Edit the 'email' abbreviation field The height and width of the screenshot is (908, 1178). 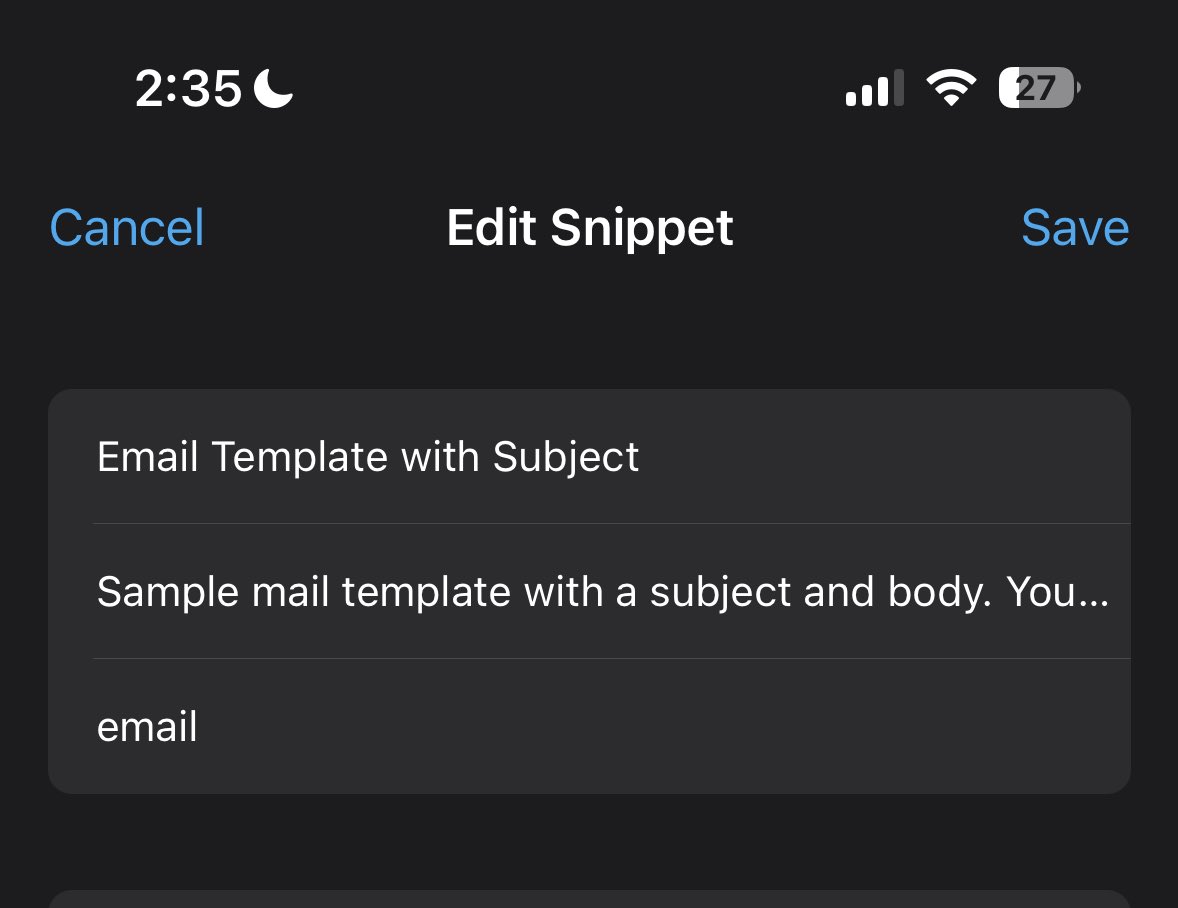(588, 727)
